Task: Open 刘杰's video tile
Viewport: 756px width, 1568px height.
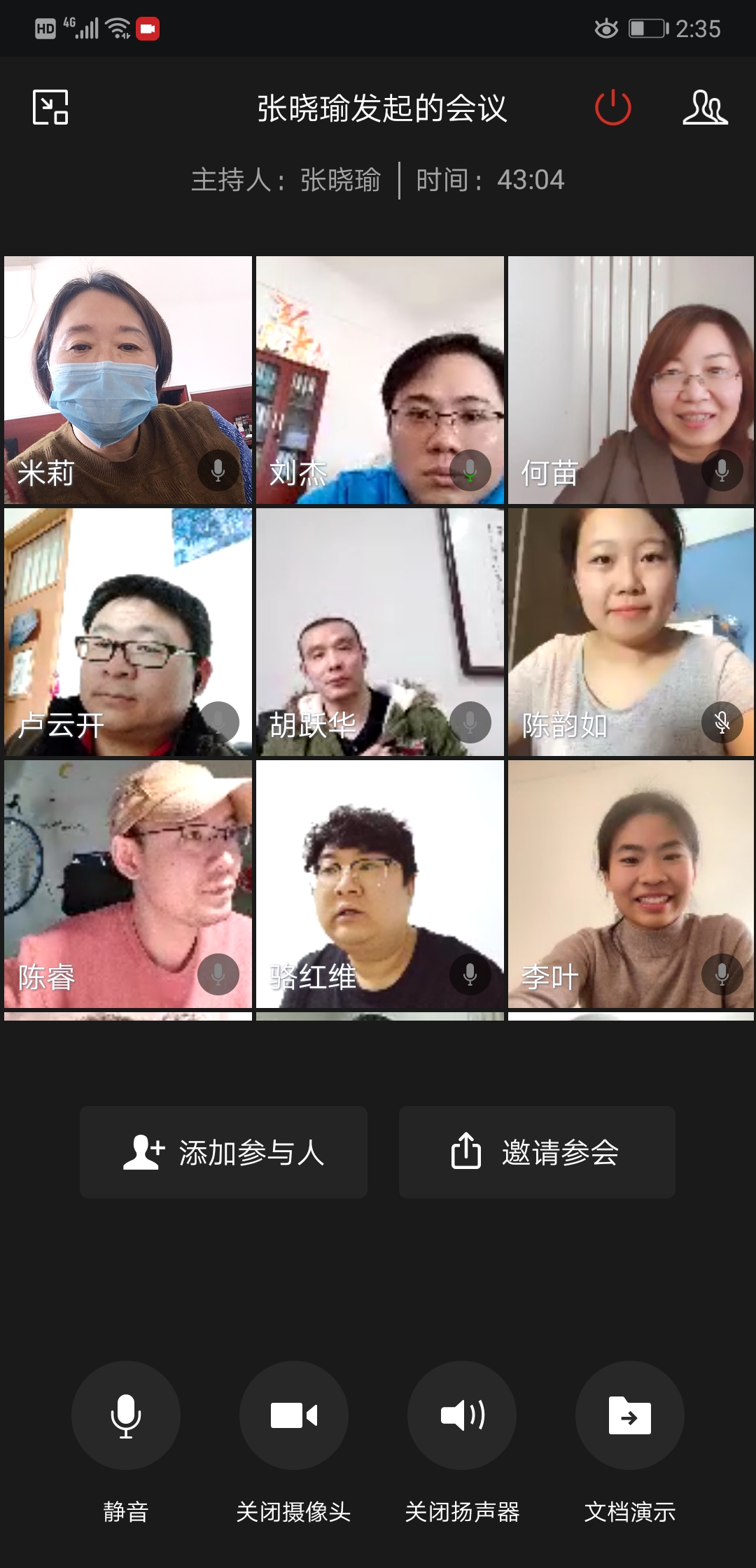Action: point(379,379)
